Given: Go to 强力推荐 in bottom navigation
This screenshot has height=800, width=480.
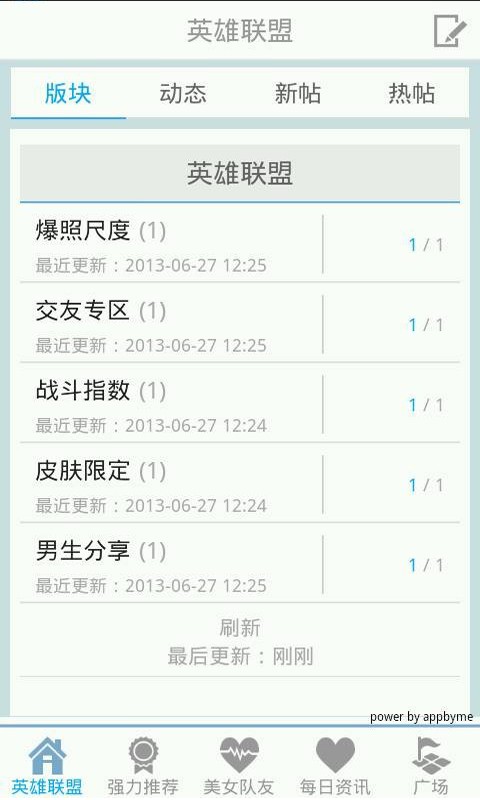Looking at the screenshot, I should click(x=143, y=765).
